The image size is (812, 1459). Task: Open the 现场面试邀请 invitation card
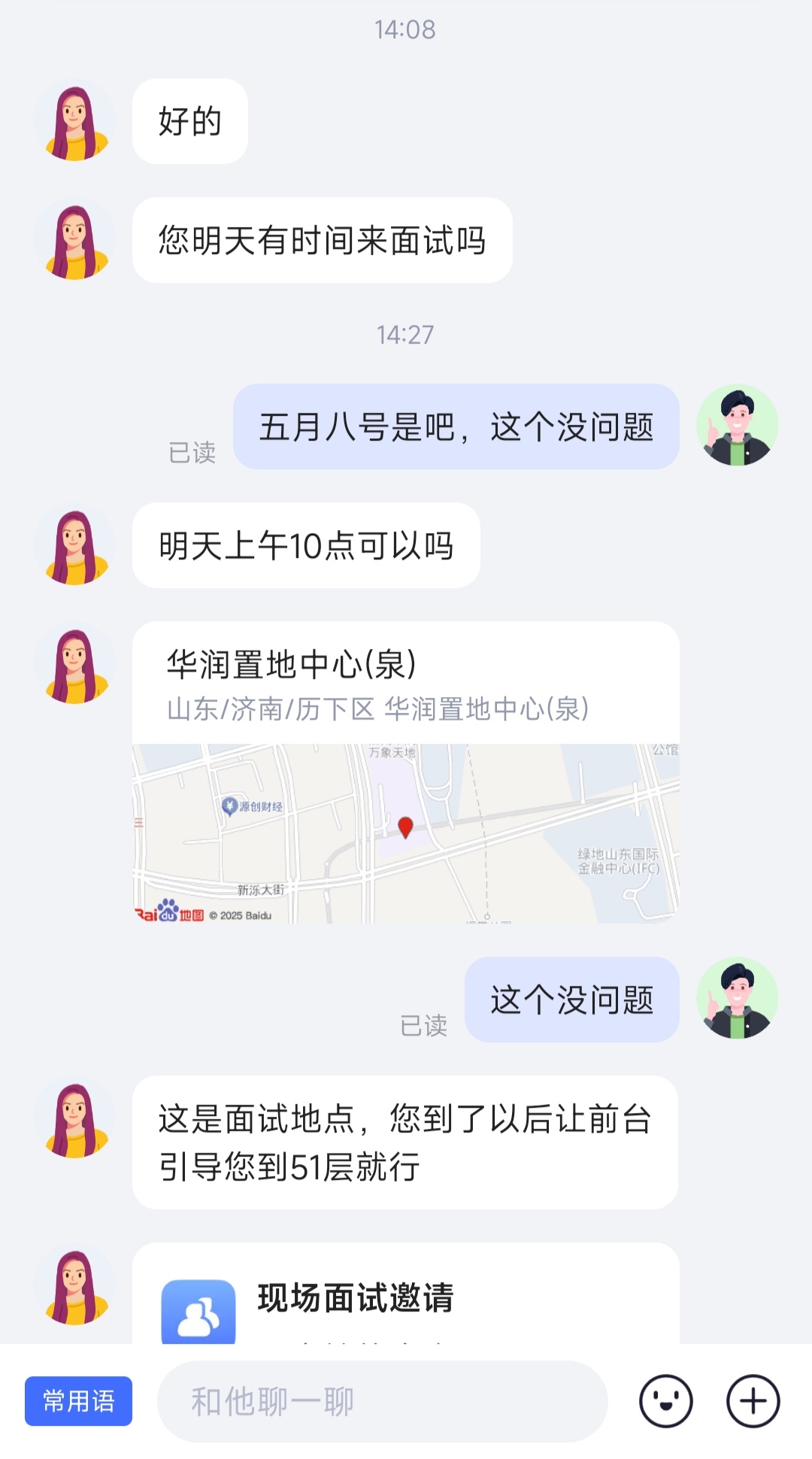pos(406,1297)
